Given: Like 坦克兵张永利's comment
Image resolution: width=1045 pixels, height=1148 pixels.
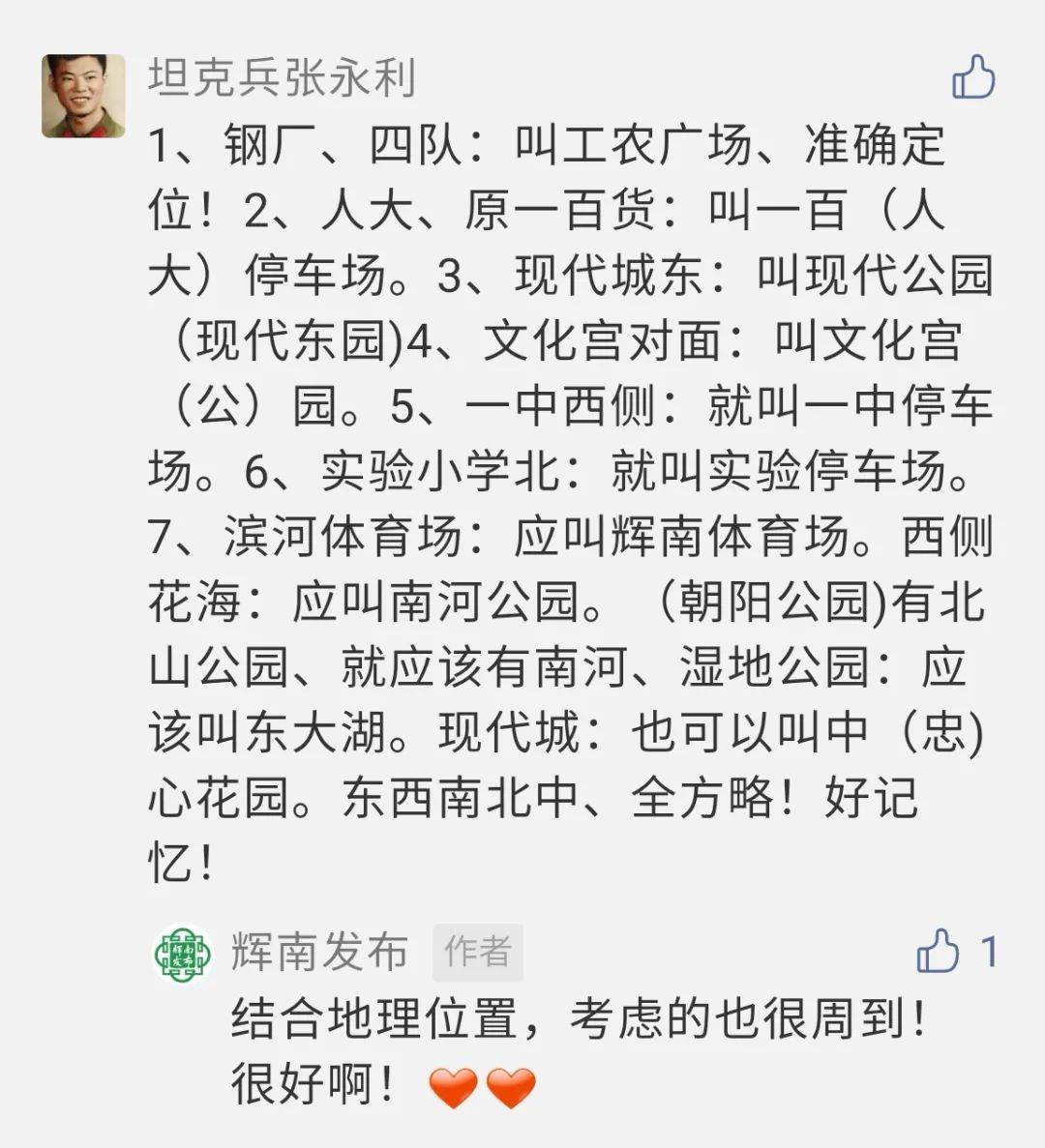Looking at the screenshot, I should [973, 77].
